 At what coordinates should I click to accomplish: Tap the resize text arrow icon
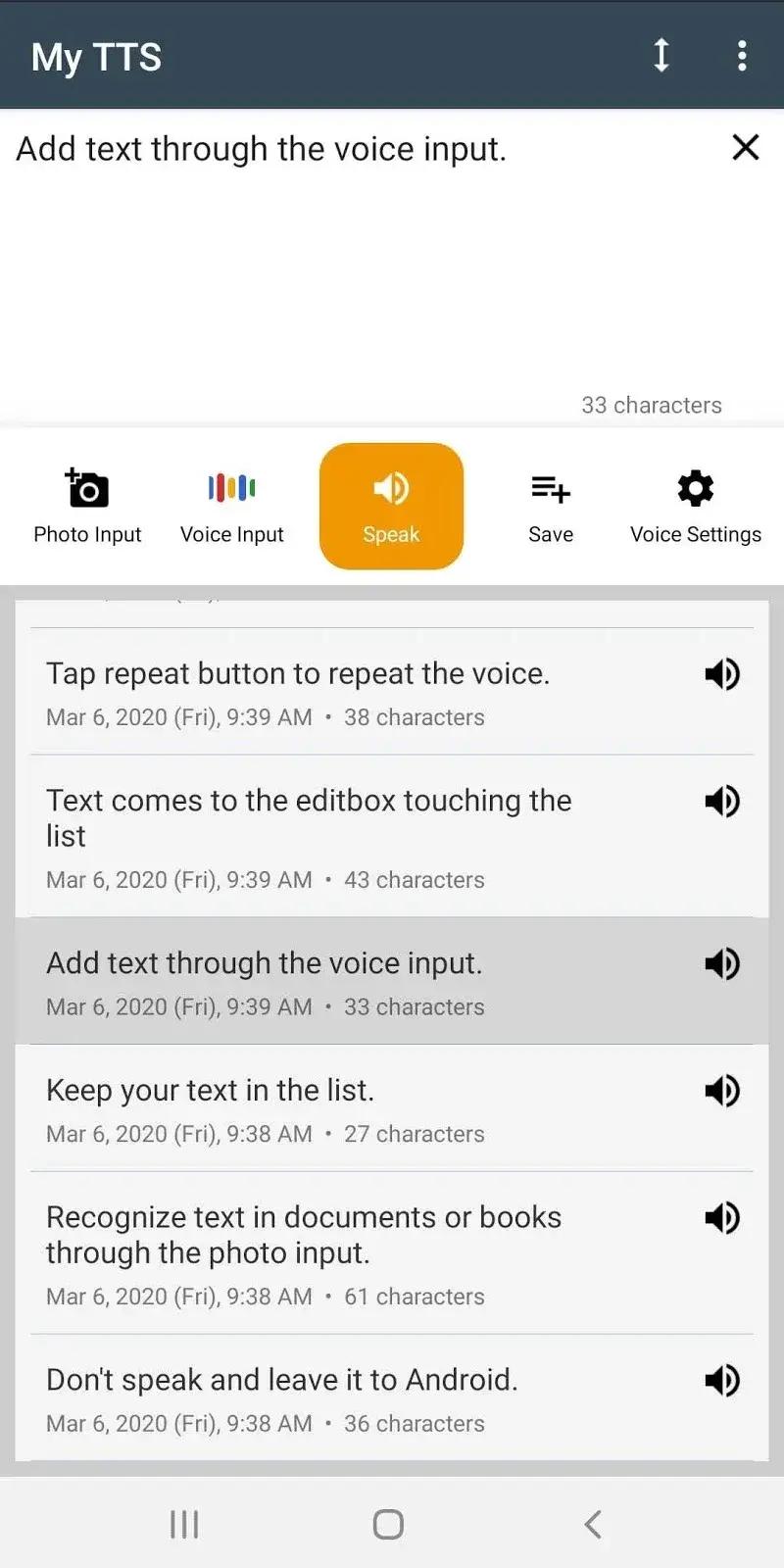[661, 56]
